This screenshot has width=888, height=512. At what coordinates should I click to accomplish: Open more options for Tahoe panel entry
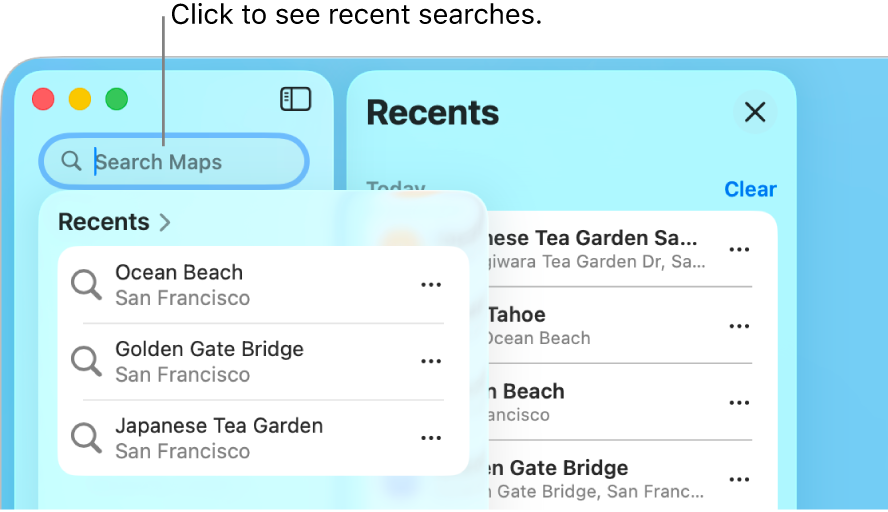coord(739,326)
